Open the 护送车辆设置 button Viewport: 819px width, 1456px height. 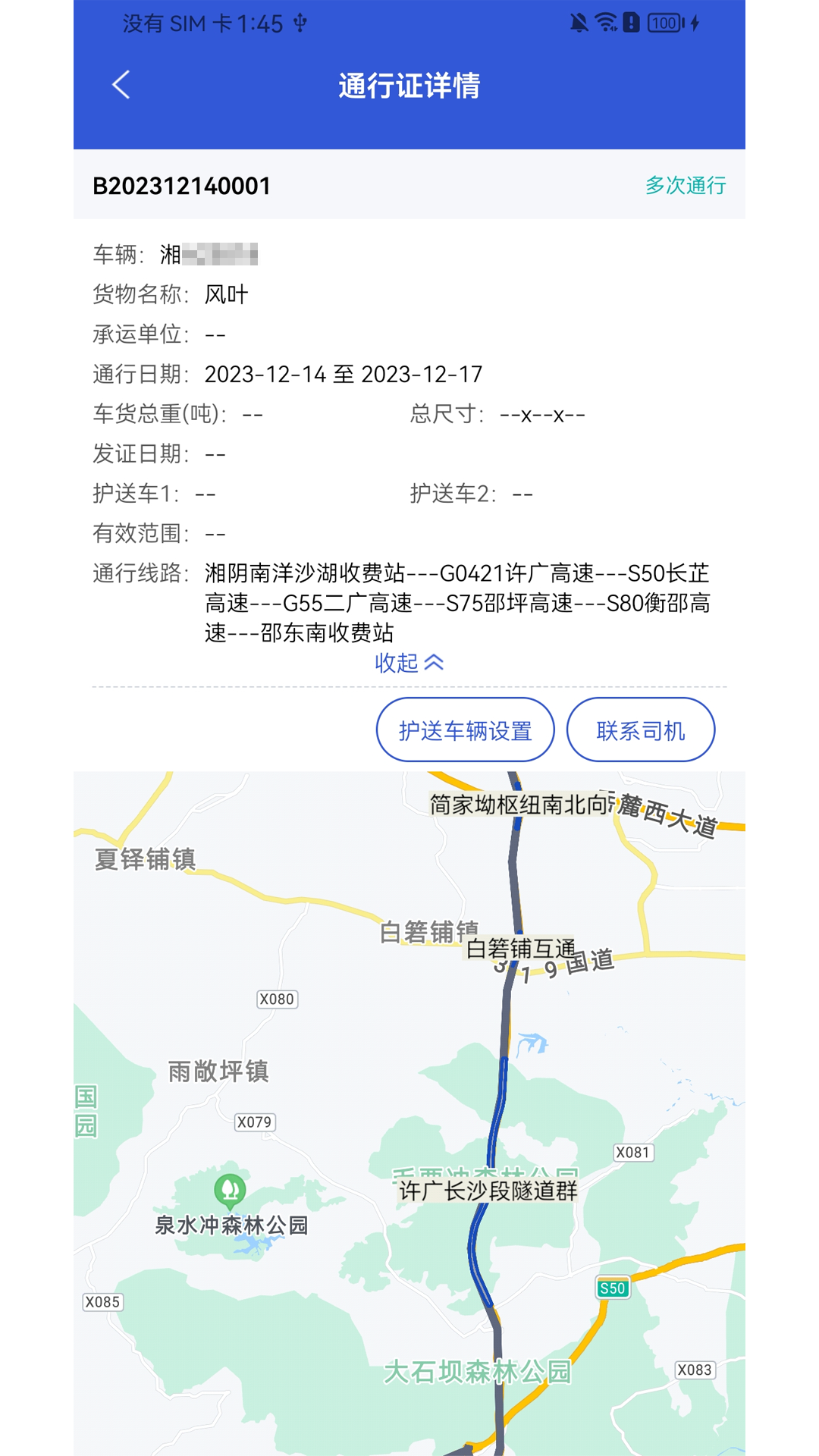[466, 730]
